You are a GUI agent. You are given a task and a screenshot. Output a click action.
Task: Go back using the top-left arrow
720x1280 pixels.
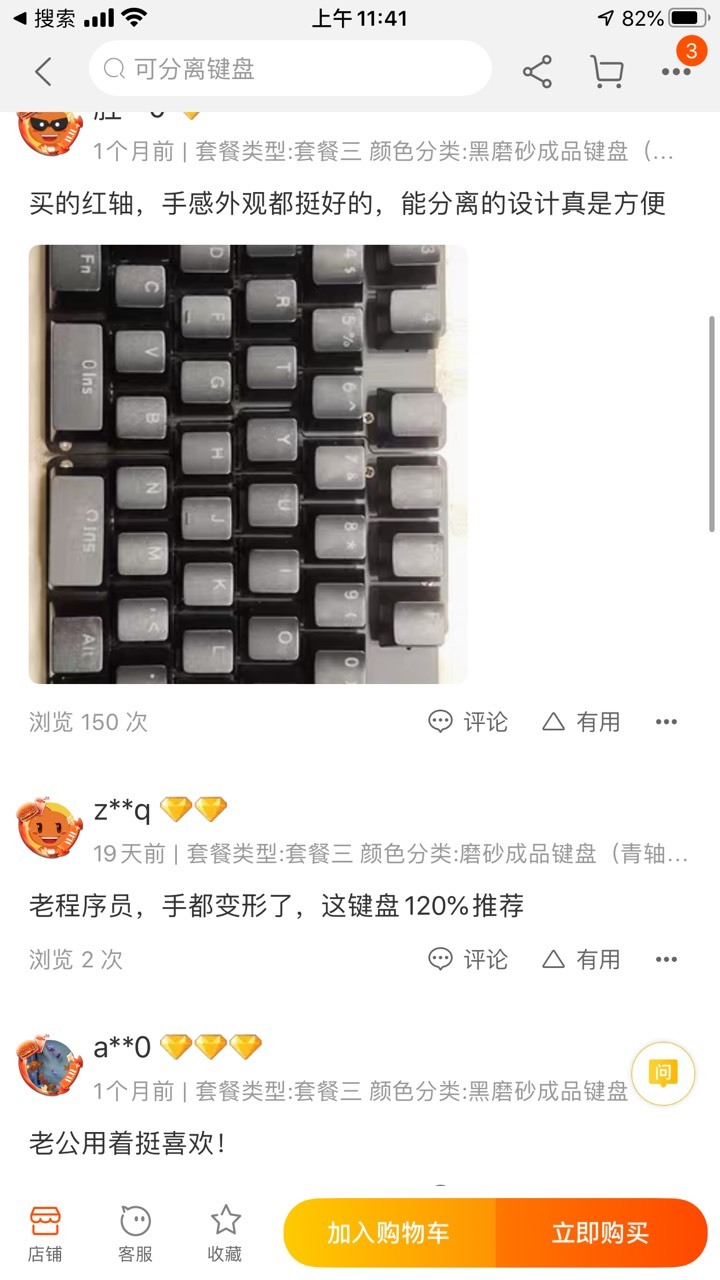(43, 71)
